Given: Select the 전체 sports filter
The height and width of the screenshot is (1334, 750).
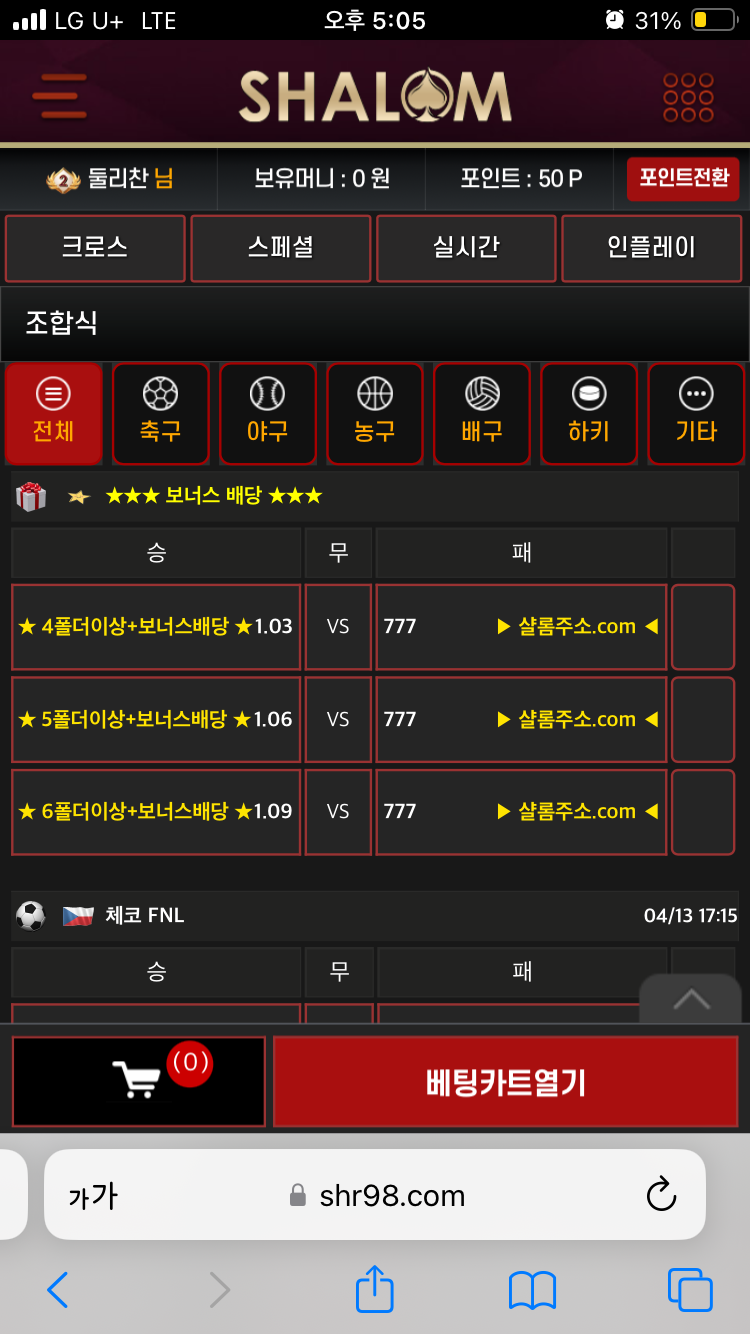Looking at the screenshot, I should click(53, 413).
